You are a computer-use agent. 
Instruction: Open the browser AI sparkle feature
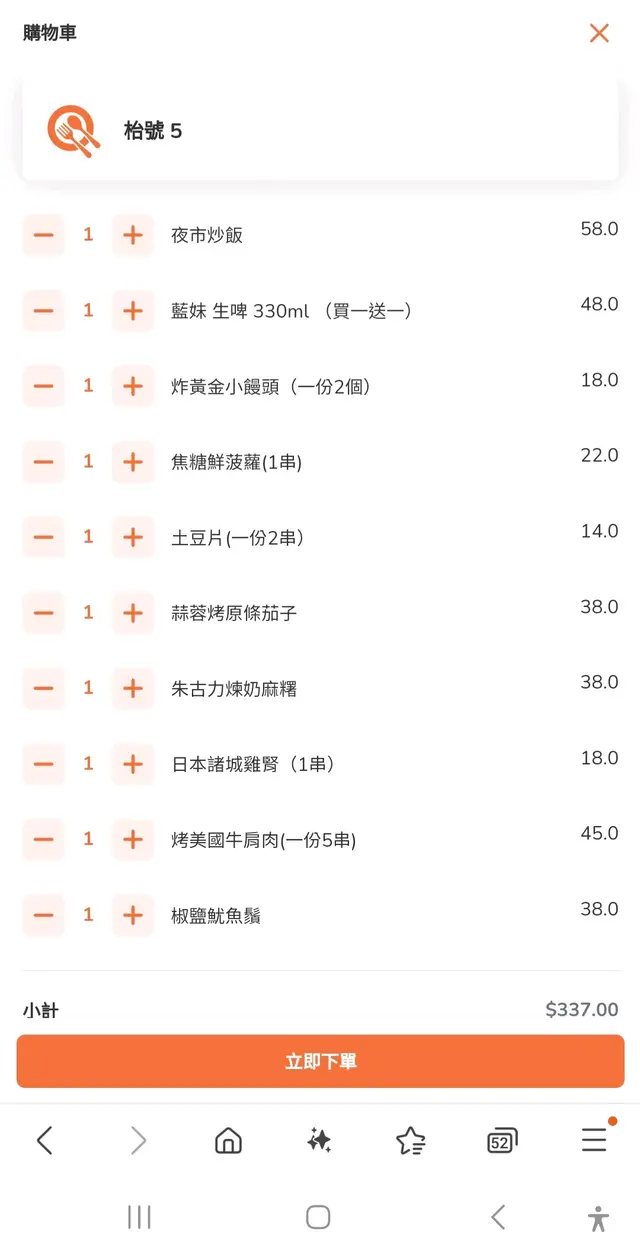point(319,1140)
